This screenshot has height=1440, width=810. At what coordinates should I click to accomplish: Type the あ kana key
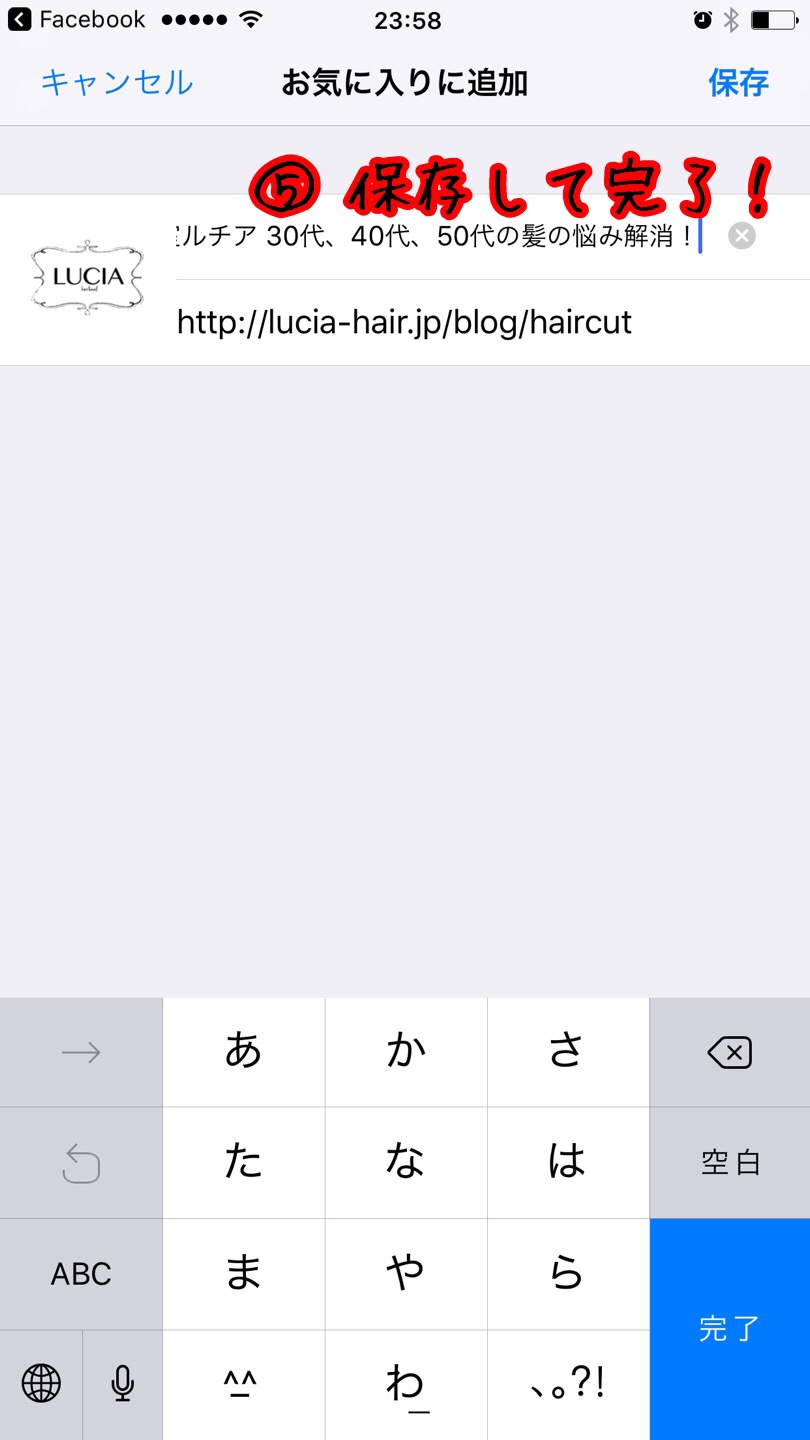[x=243, y=1052]
